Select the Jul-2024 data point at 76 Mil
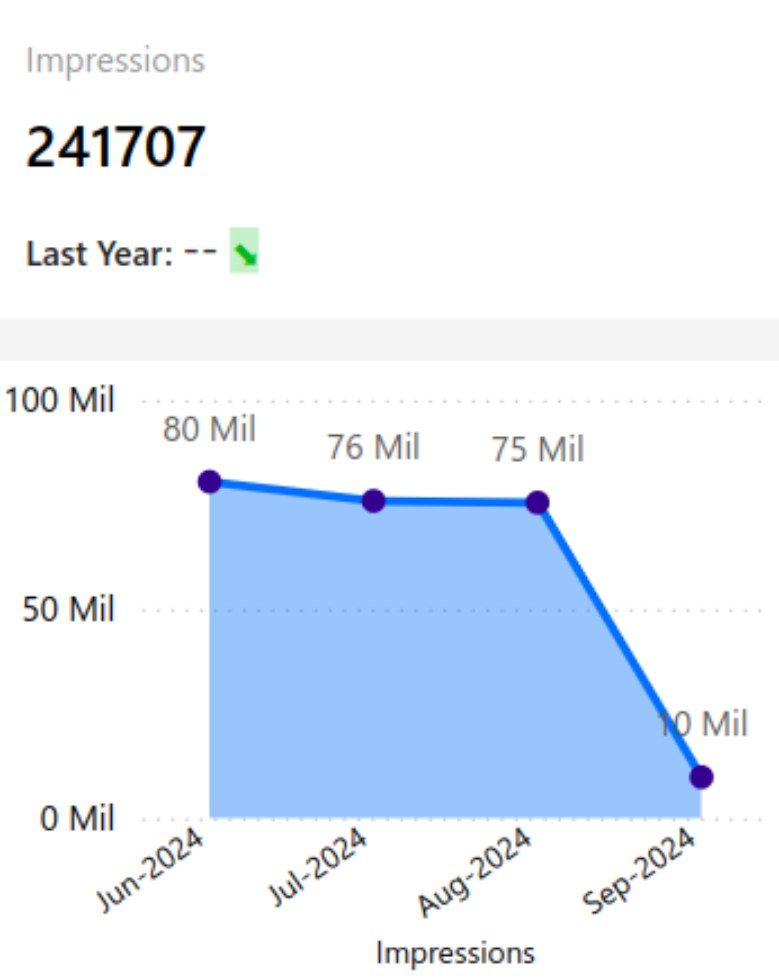Image resolution: width=779 pixels, height=979 pixels. tap(373, 501)
